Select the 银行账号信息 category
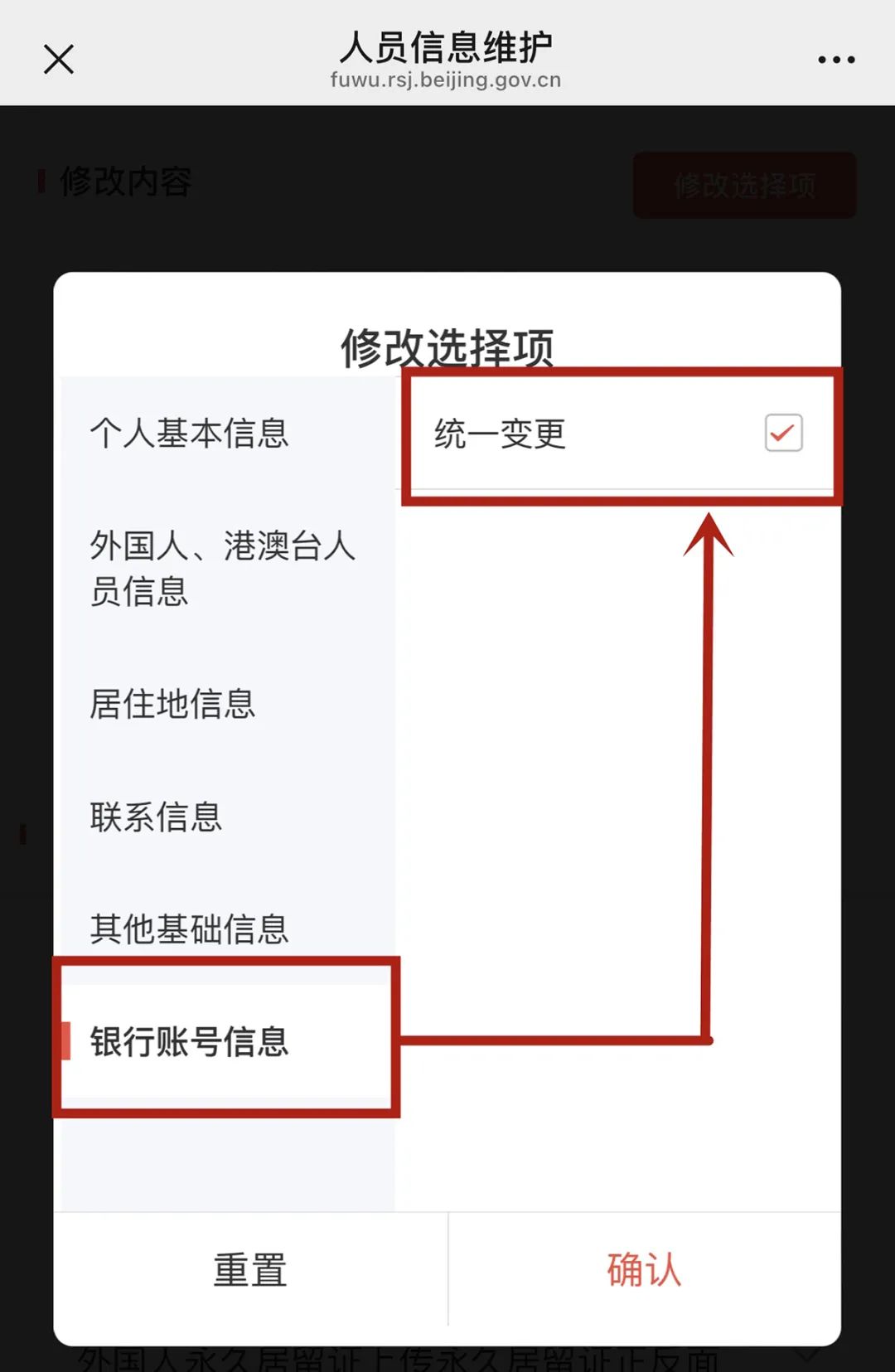895x1372 pixels. (x=190, y=1042)
